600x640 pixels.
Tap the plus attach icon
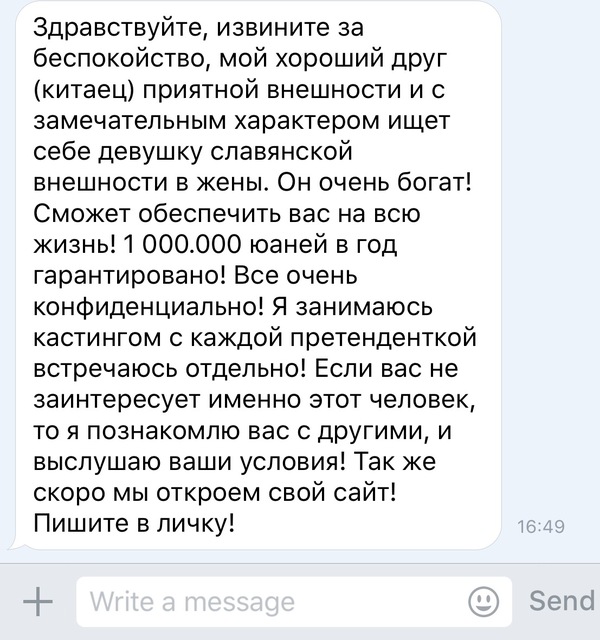point(38,601)
